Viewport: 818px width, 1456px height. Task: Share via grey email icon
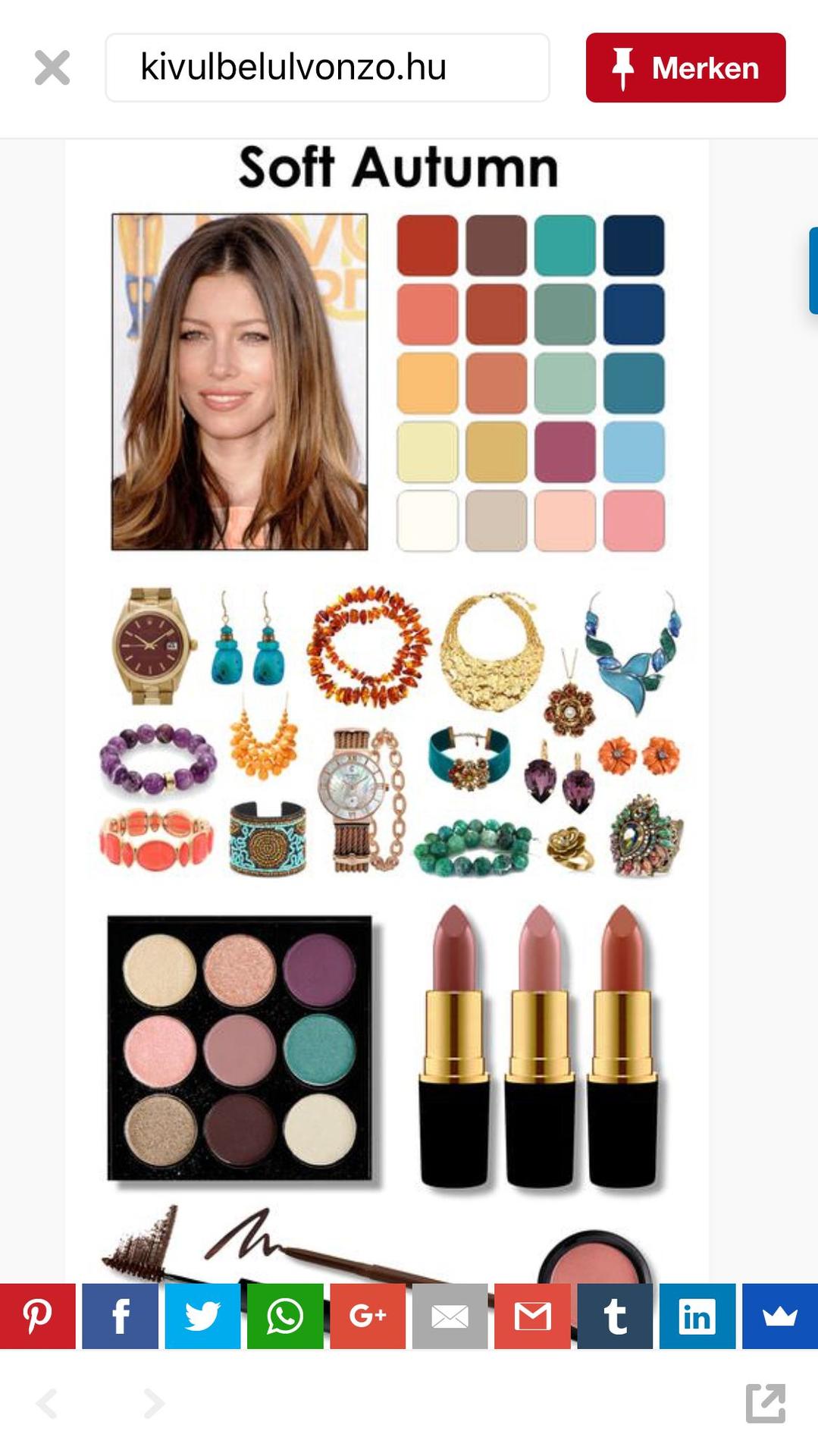[x=450, y=1316]
